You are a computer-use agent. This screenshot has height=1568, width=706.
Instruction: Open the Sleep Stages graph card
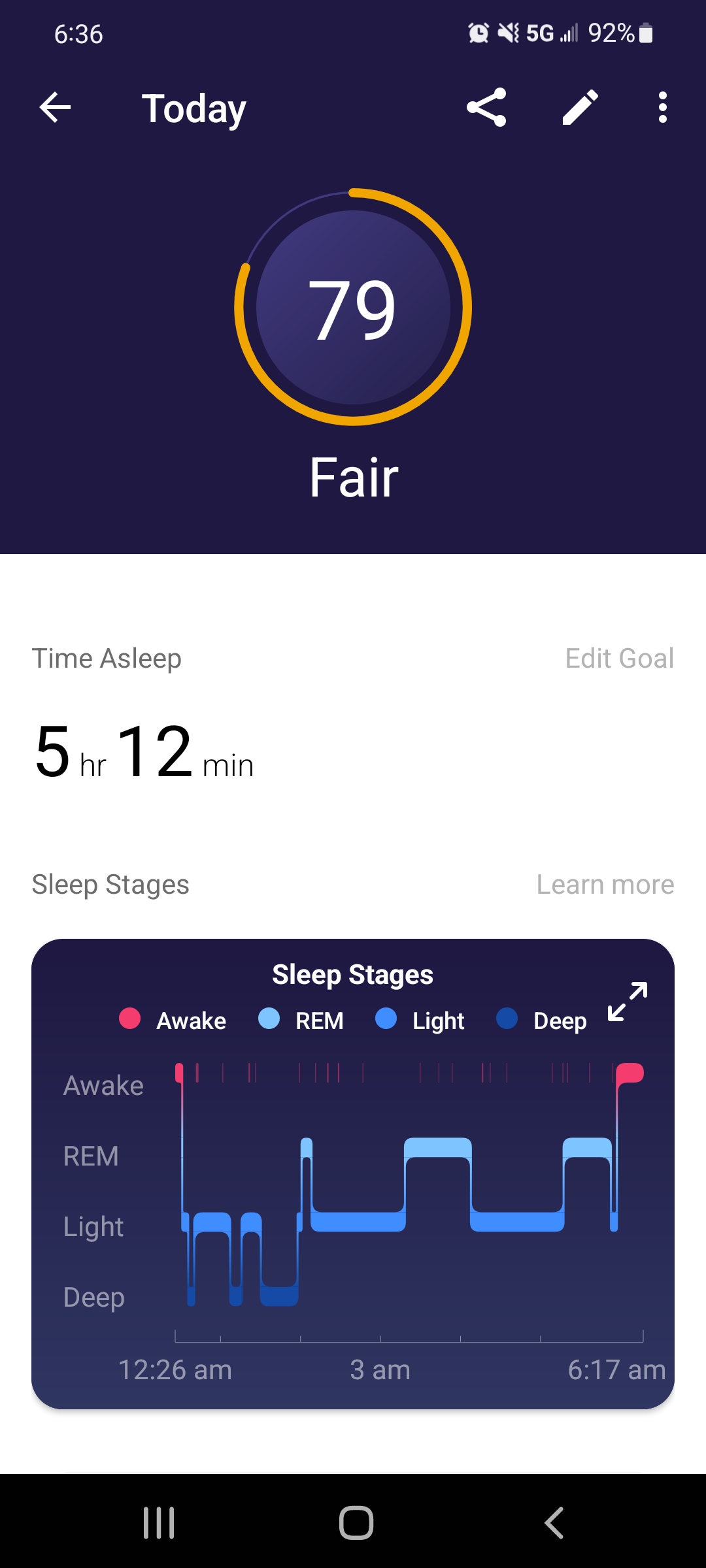[x=353, y=1174]
